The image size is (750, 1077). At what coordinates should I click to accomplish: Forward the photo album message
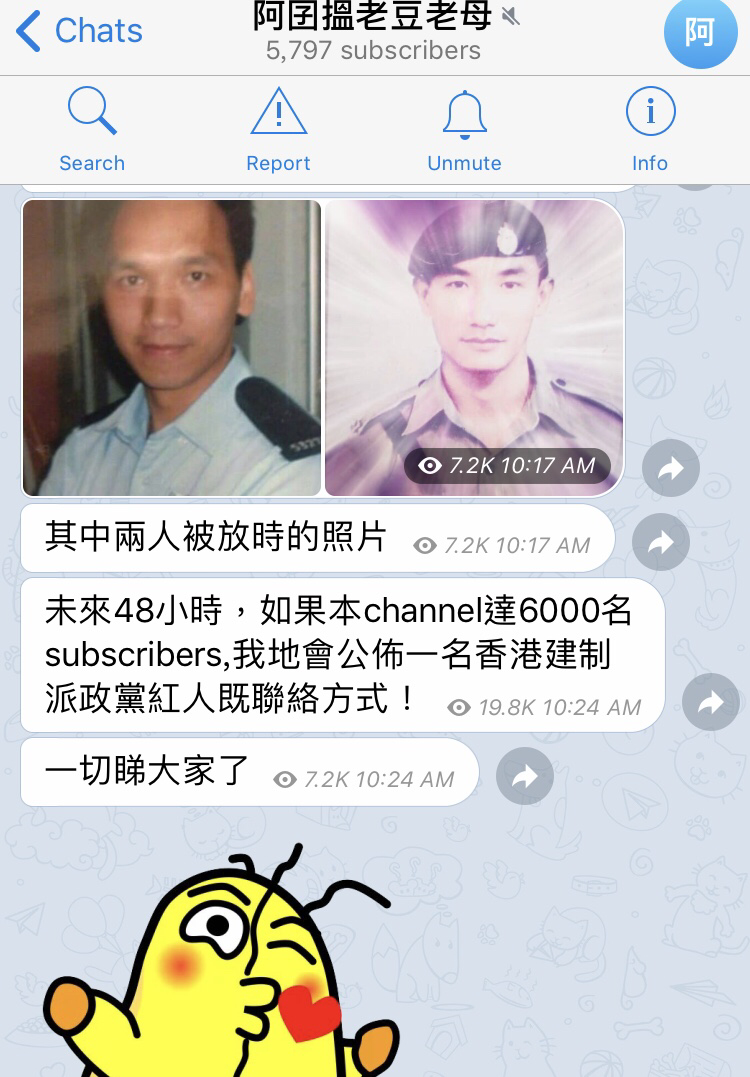click(671, 467)
